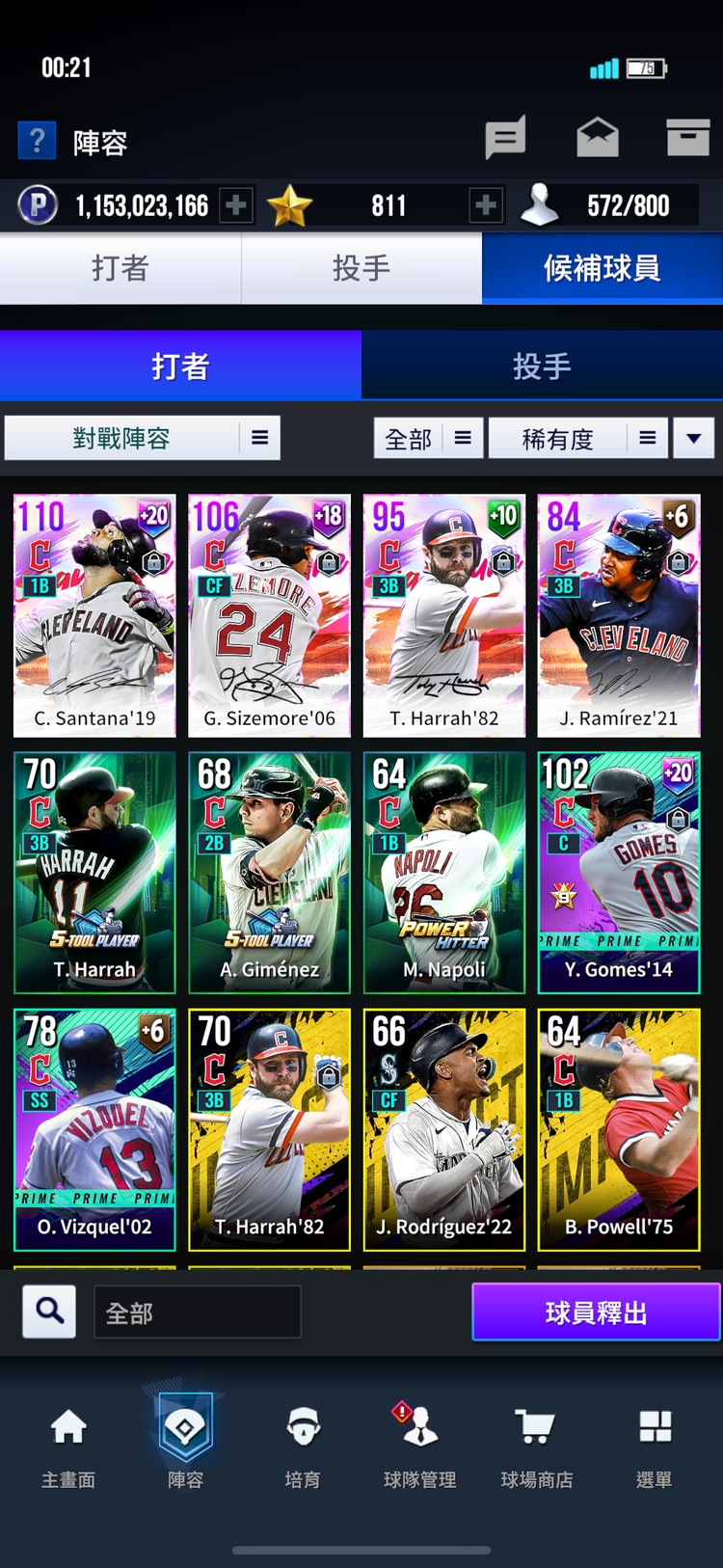Tap the 球員釋出 button

596,1312
